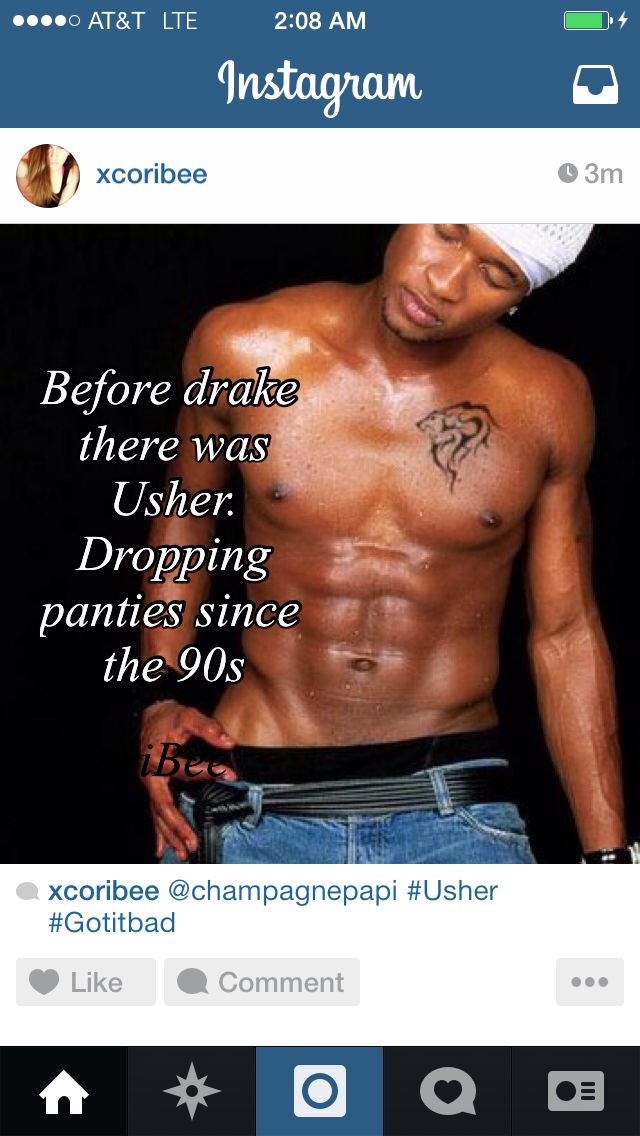The height and width of the screenshot is (1136, 640).
Task: Open the camera tab
Action: pos(320,1091)
